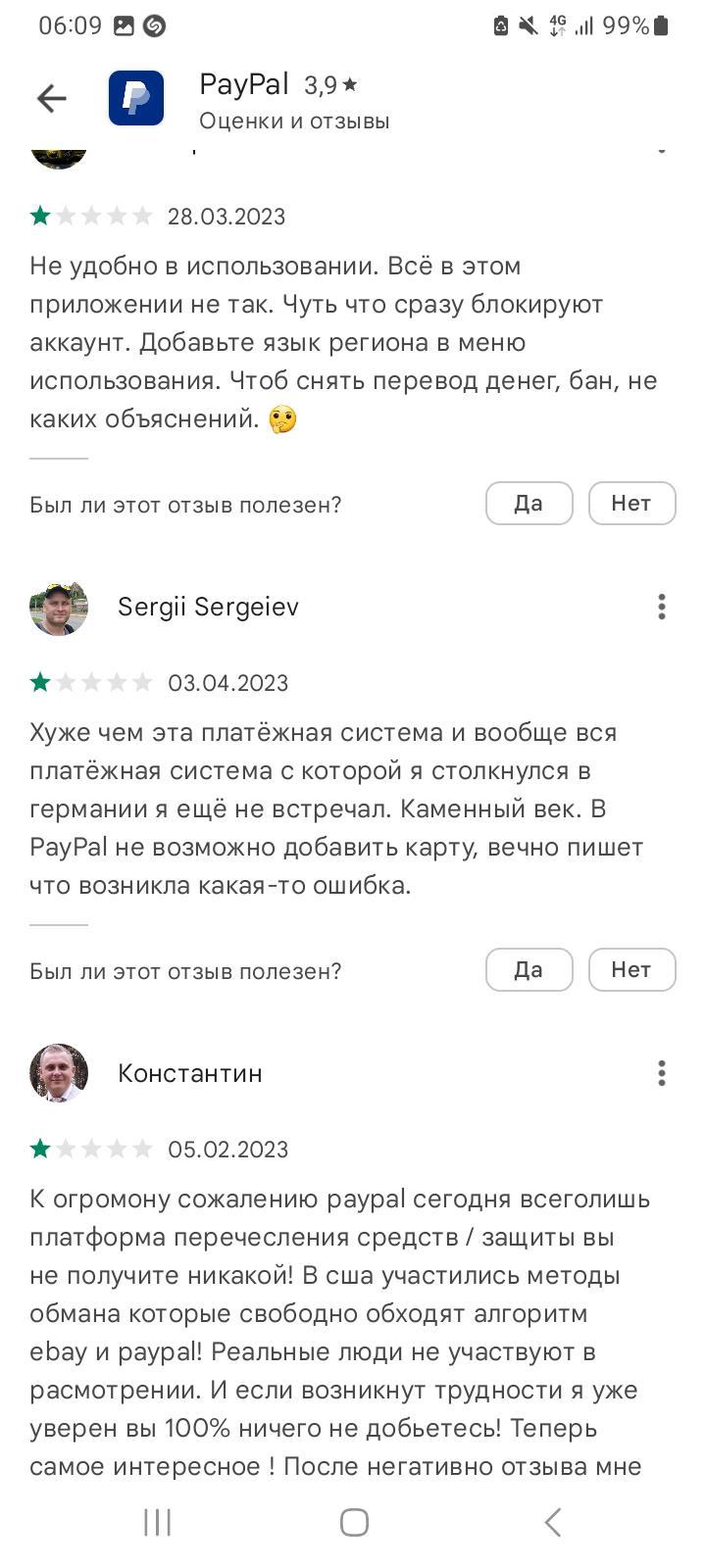Screen dimensions: 706x1568
Task: Open the overflow menu for Константин's review
Action: click(662, 1073)
